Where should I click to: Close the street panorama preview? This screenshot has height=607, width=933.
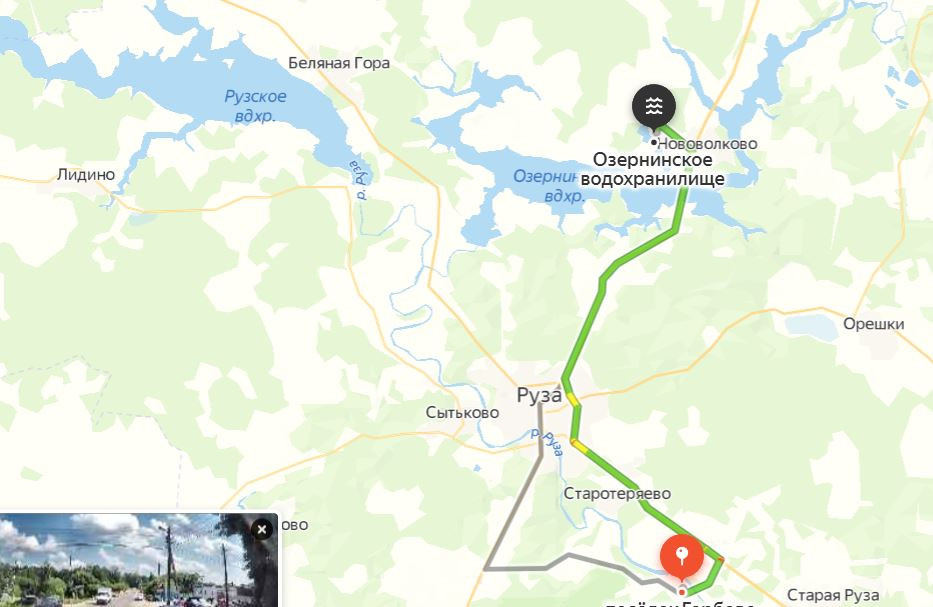262,529
